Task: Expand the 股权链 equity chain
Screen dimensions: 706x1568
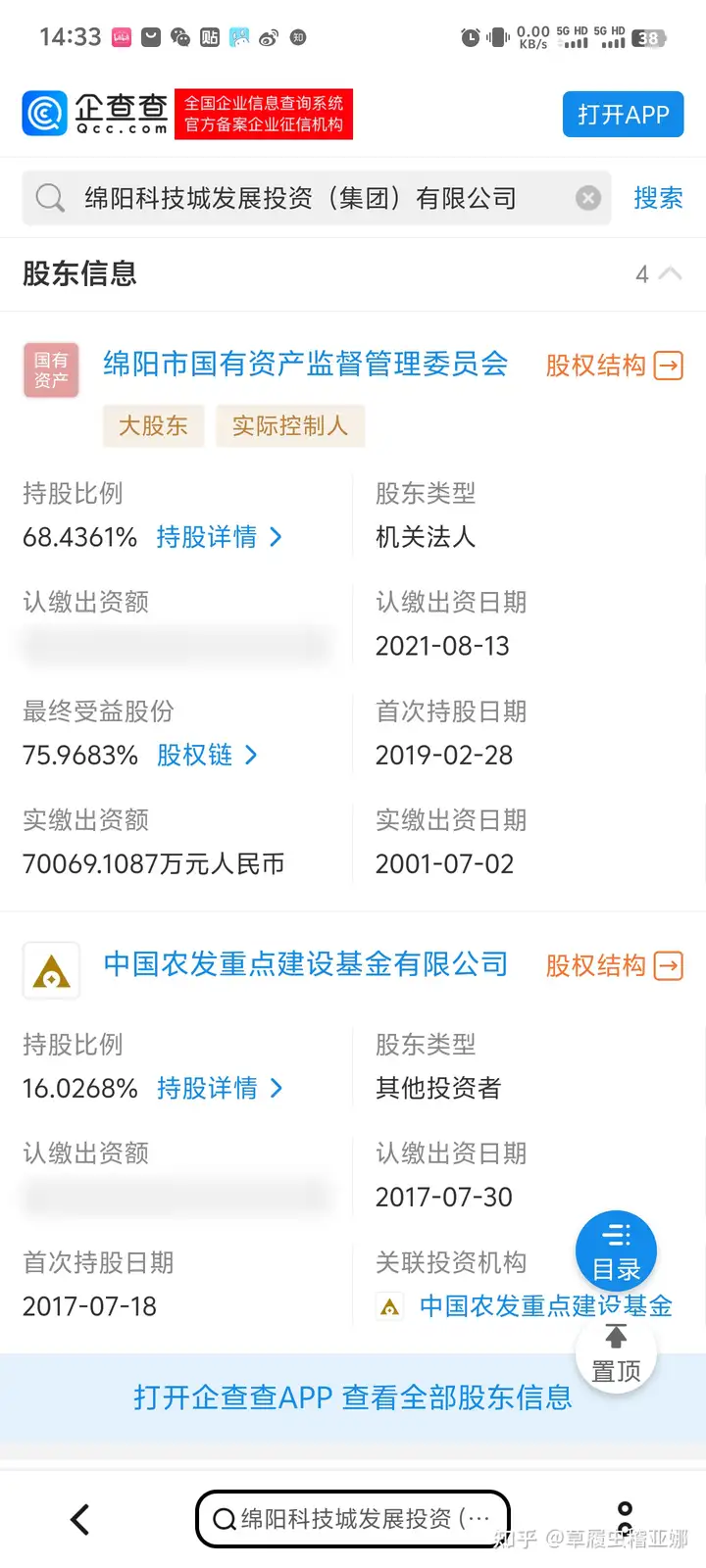Action: pyautogui.click(x=207, y=755)
